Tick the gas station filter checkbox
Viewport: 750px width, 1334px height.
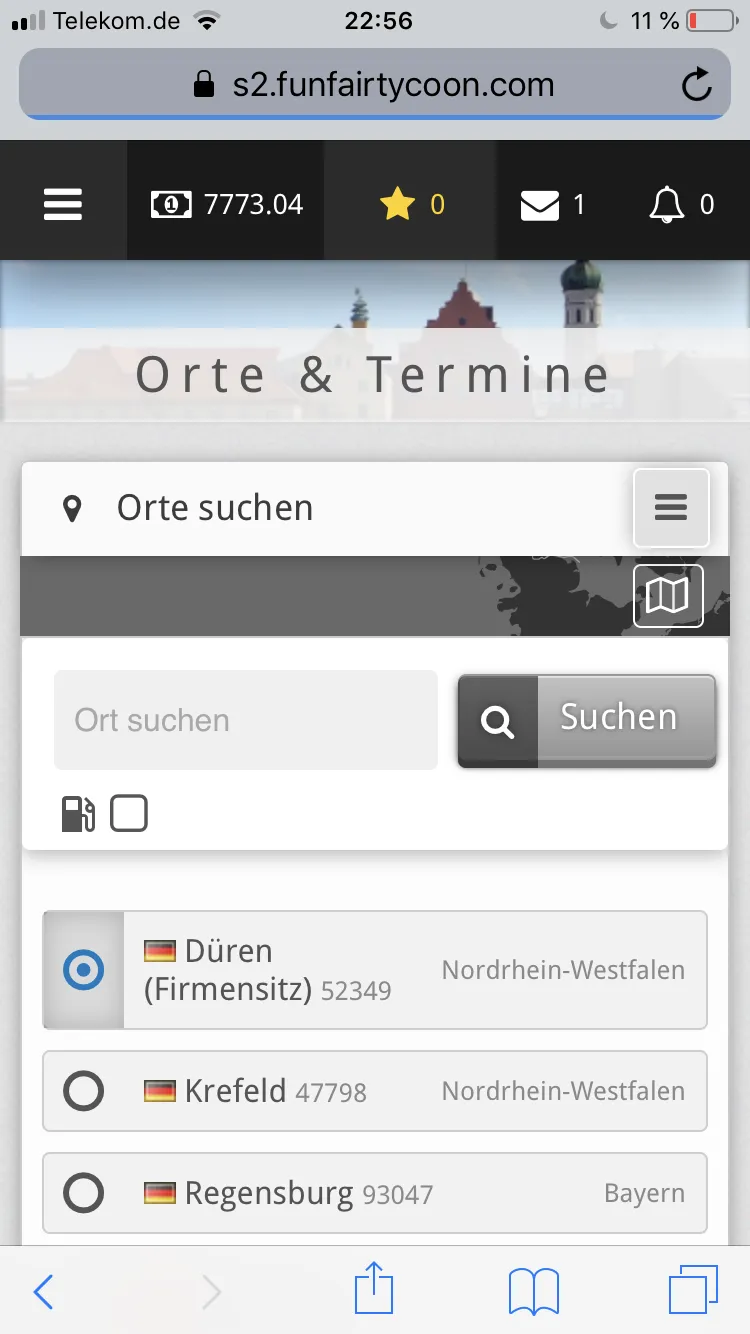pyautogui.click(x=129, y=813)
